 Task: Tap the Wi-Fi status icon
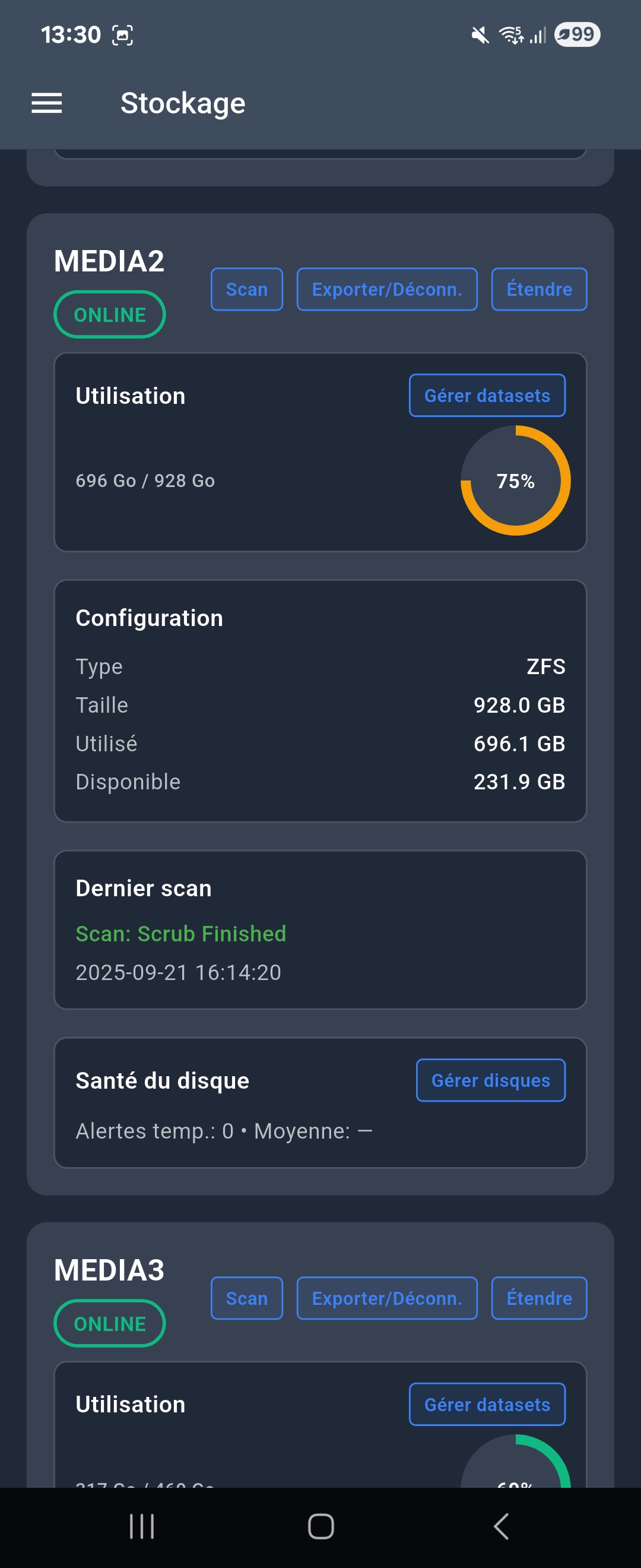pos(511,34)
